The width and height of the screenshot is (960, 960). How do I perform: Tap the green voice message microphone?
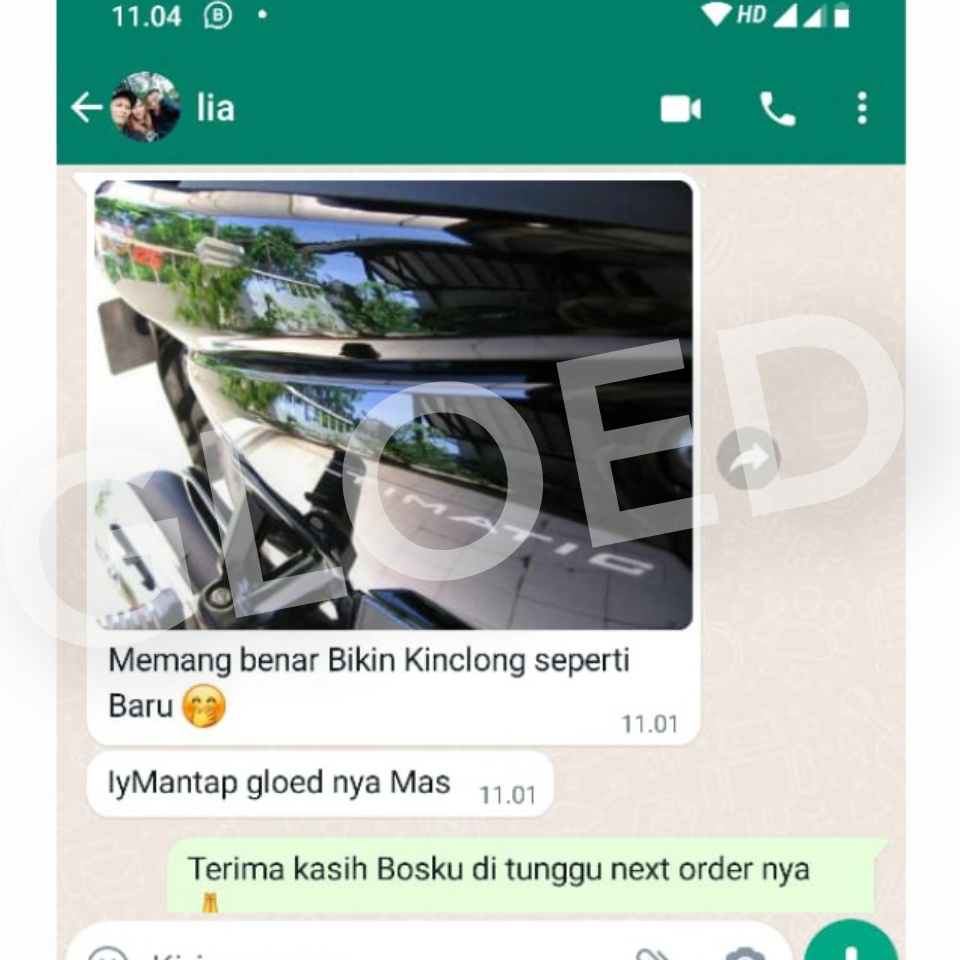pos(850,945)
